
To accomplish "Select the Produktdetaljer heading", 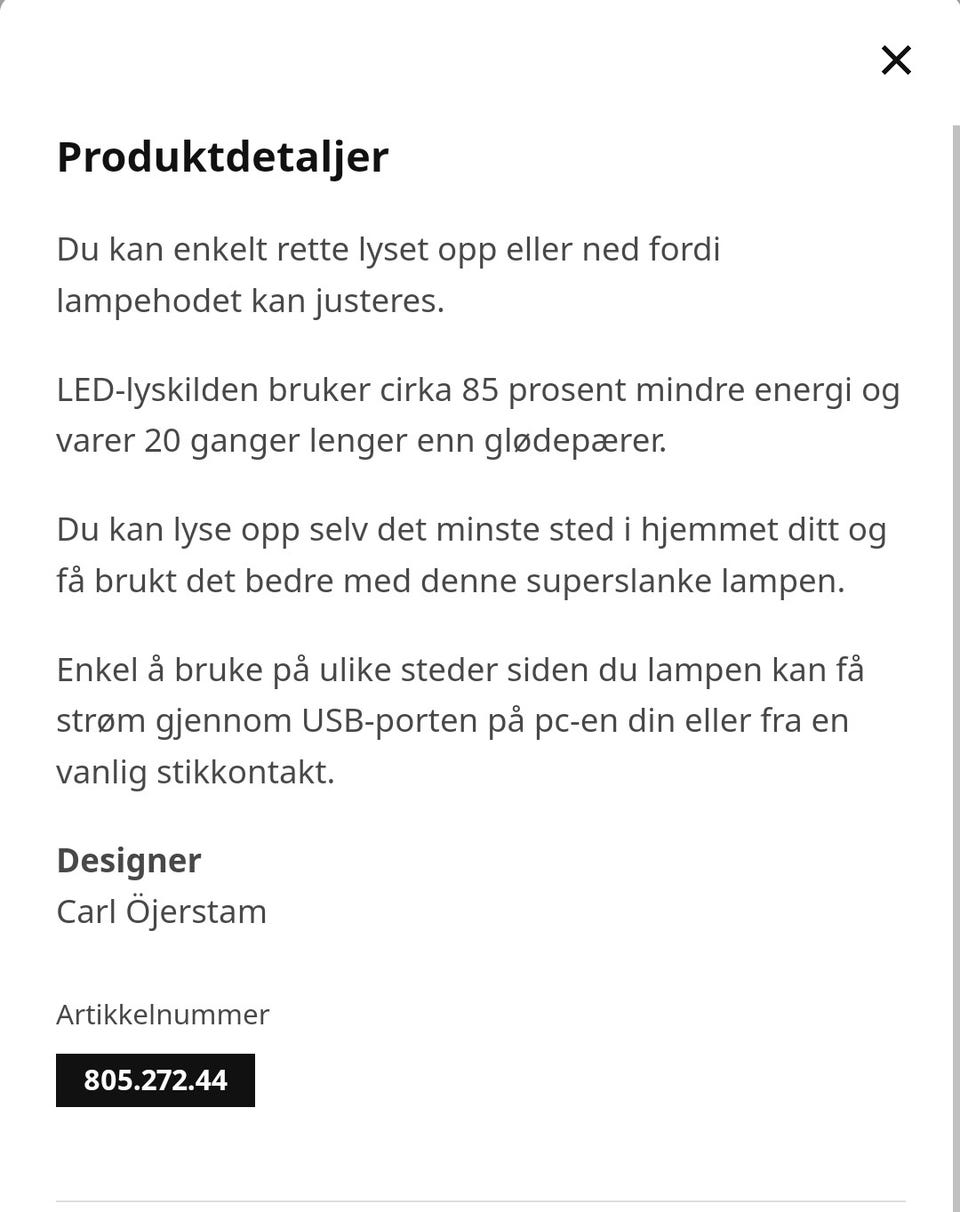I will pos(222,156).
